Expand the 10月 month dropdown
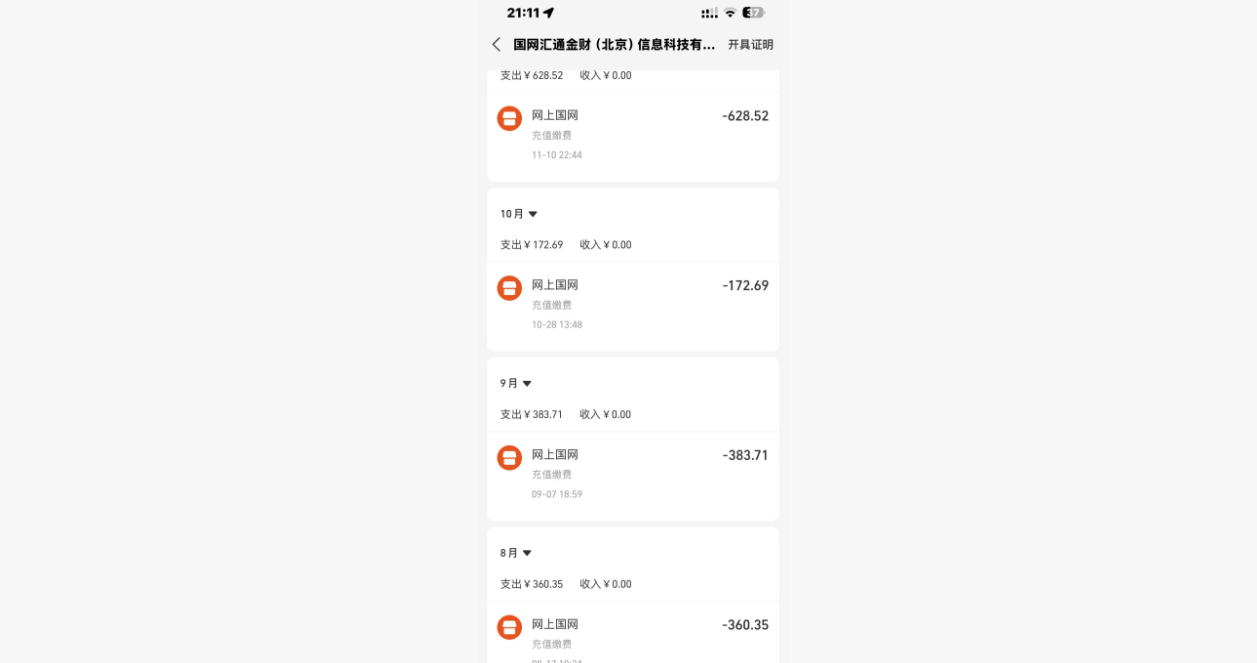 (x=519, y=214)
